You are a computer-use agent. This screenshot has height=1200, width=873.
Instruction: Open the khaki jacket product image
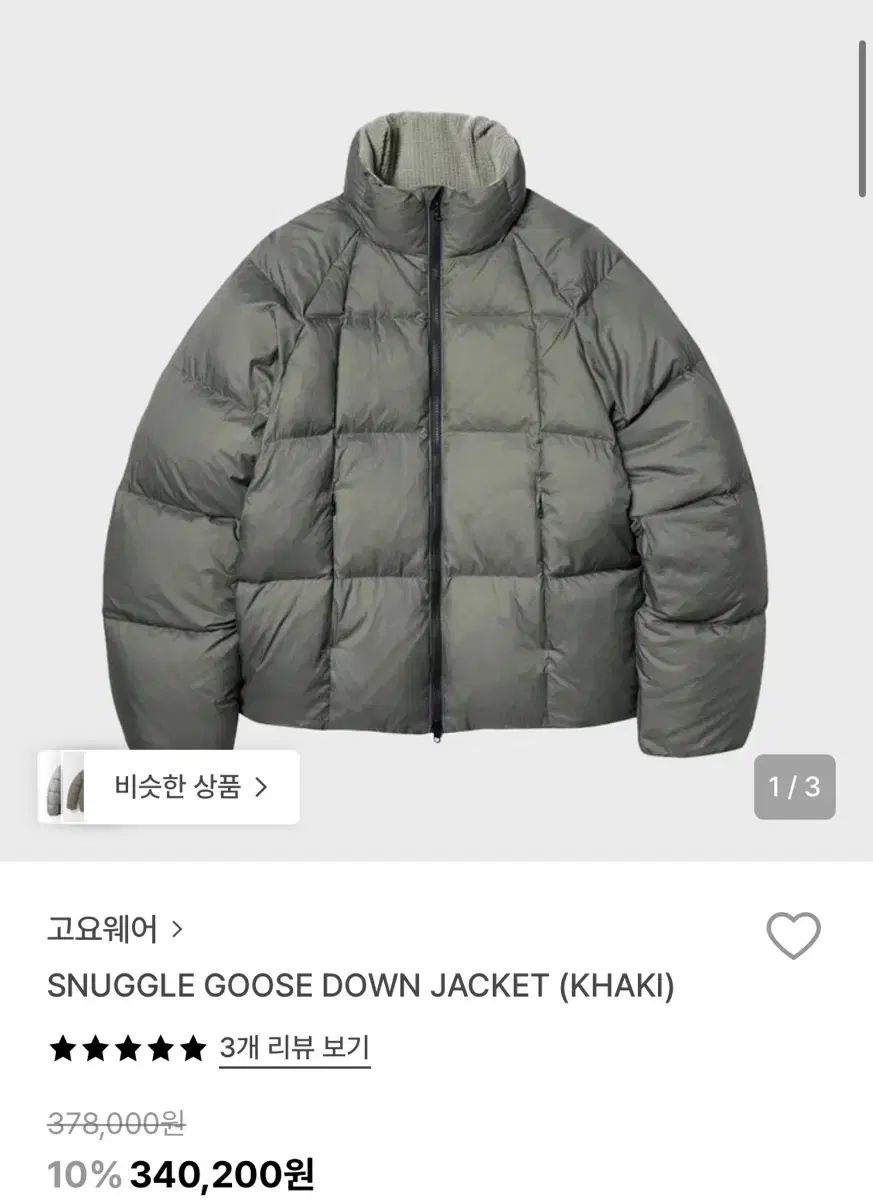click(436, 430)
